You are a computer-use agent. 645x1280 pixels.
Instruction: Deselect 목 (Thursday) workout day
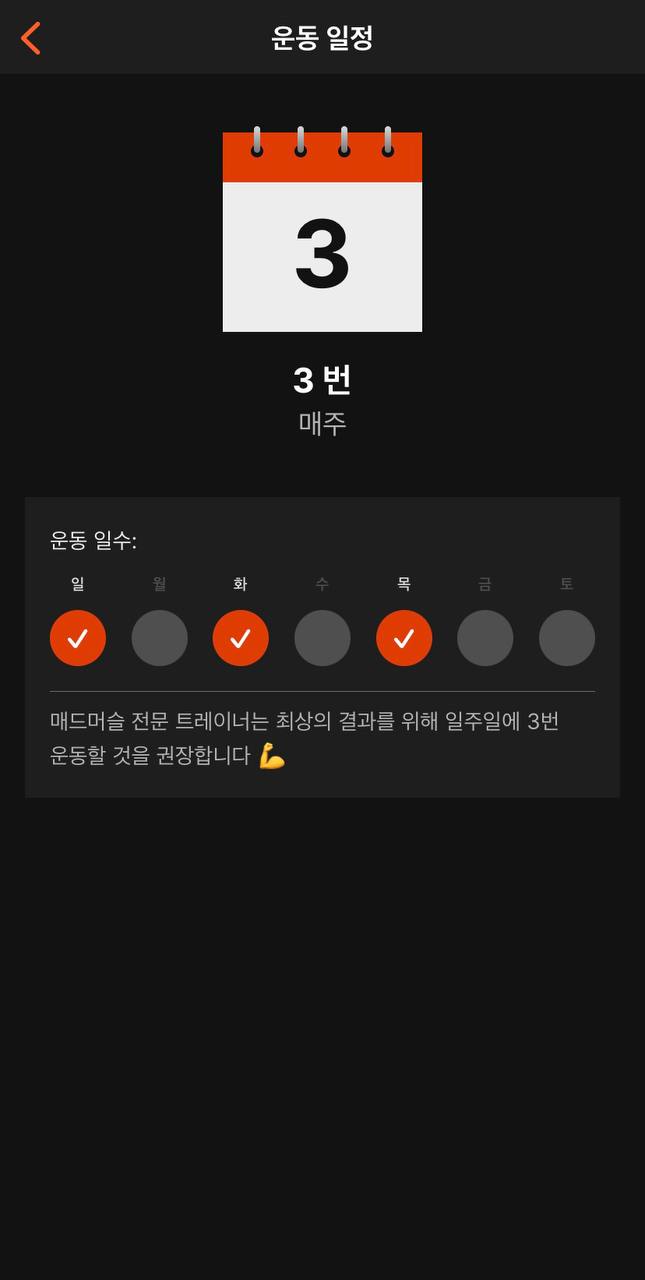(x=404, y=638)
